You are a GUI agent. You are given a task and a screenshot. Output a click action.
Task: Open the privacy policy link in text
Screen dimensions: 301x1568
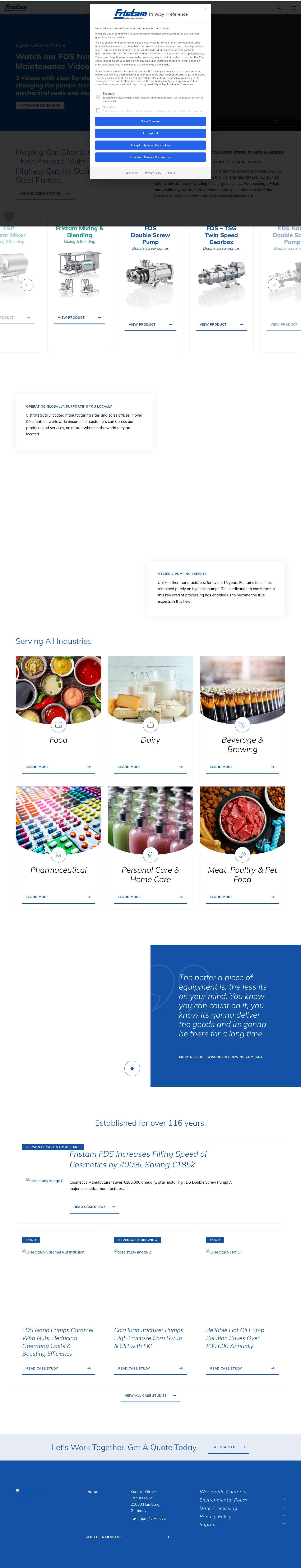point(196,54)
